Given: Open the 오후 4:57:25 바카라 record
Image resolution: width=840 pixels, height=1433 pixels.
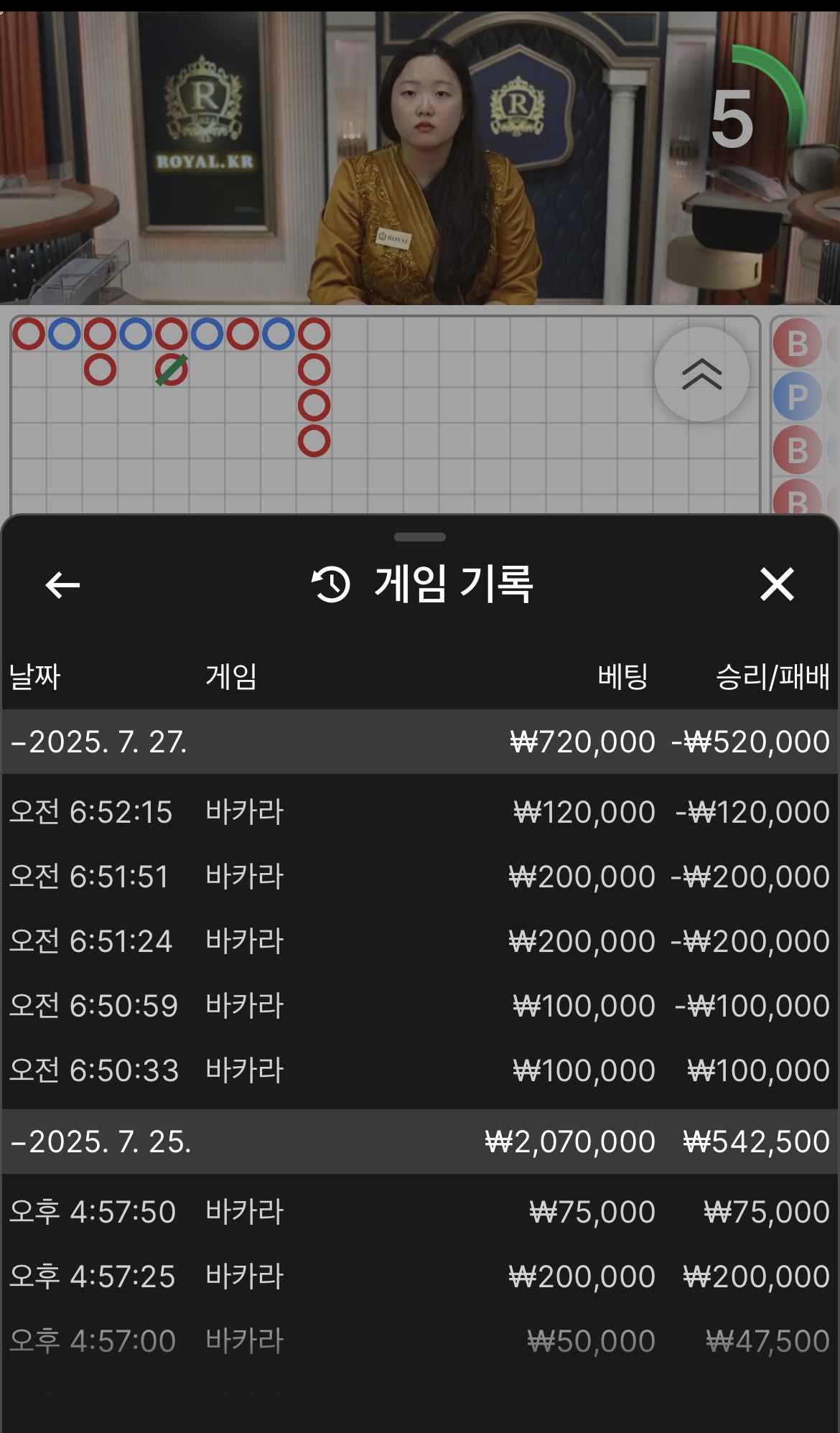Looking at the screenshot, I should [x=419, y=1276].
